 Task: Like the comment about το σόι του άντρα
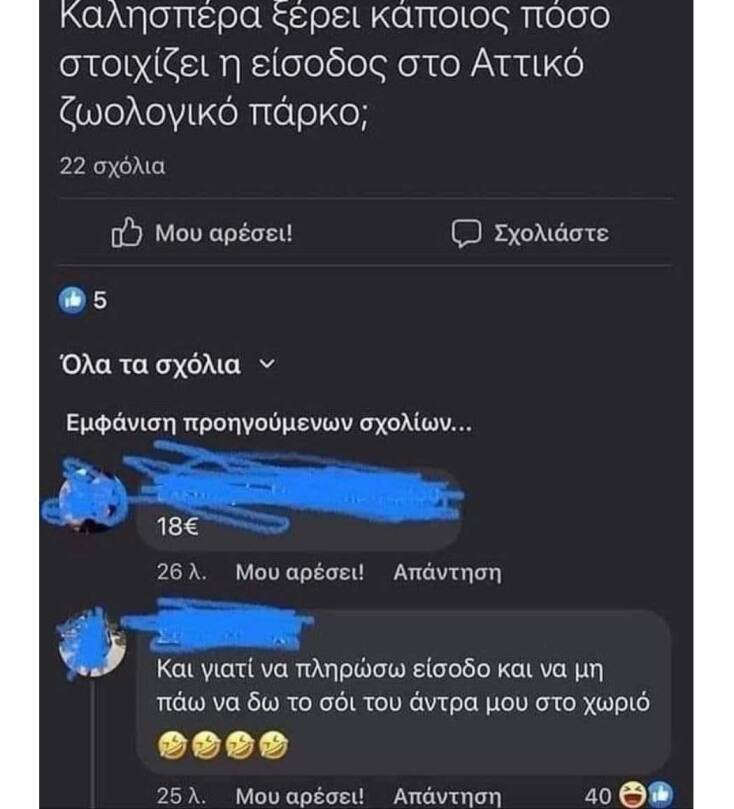pyautogui.click(x=300, y=796)
